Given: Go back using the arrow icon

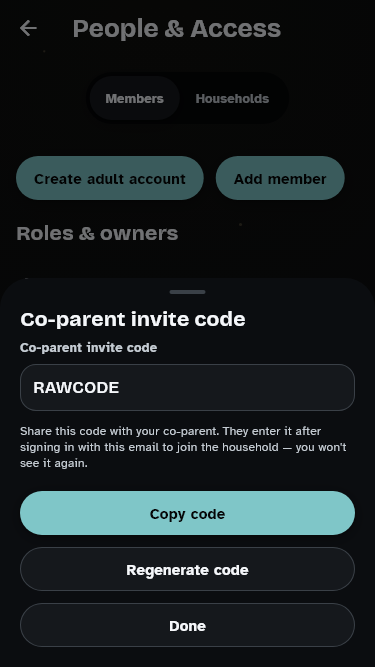Looking at the screenshot, I should coord(28,29).
